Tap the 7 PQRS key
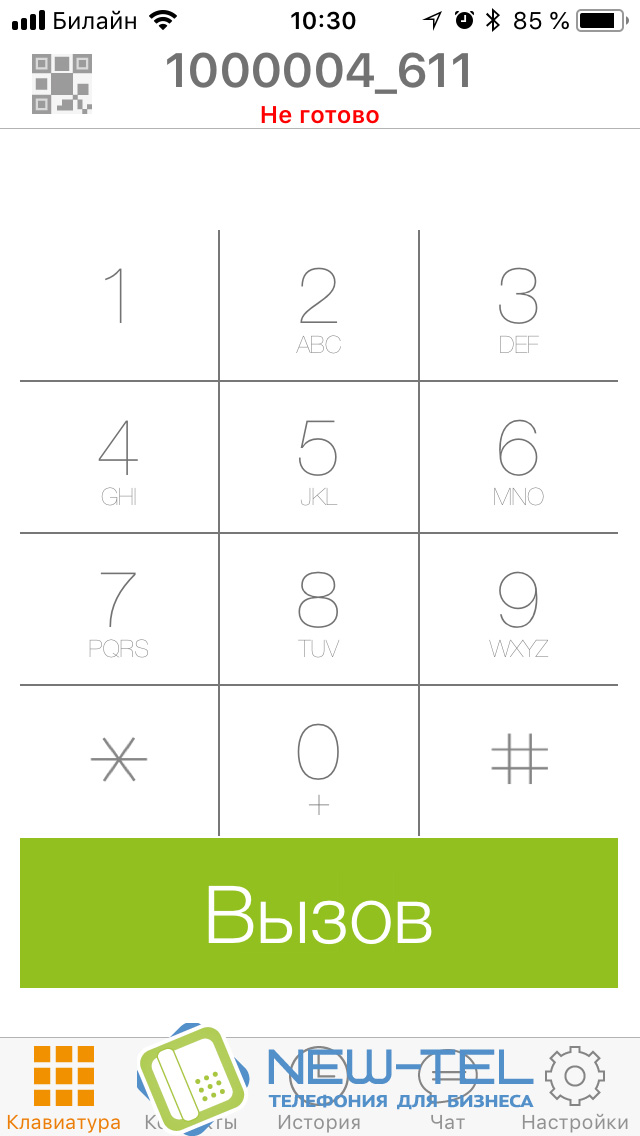The image size is (640, 1136). click(119, 609)
